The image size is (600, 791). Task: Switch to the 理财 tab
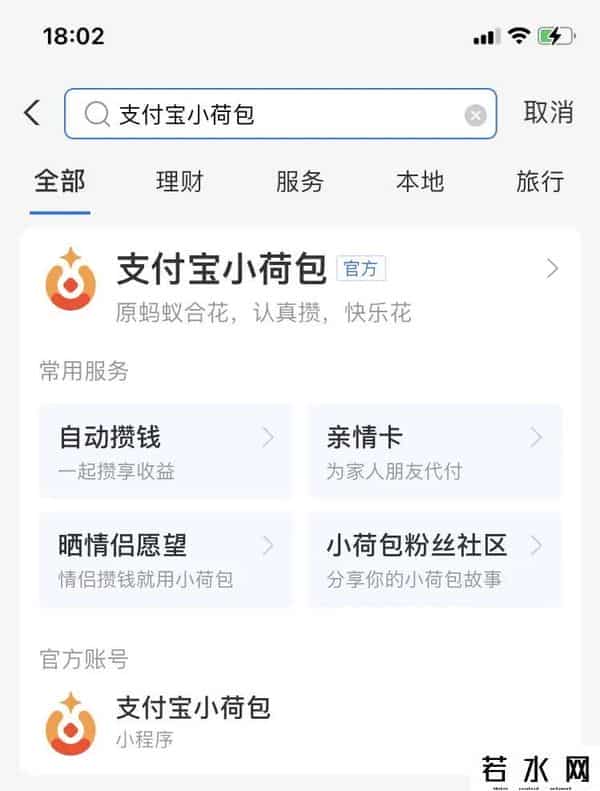tap(180, 181)
